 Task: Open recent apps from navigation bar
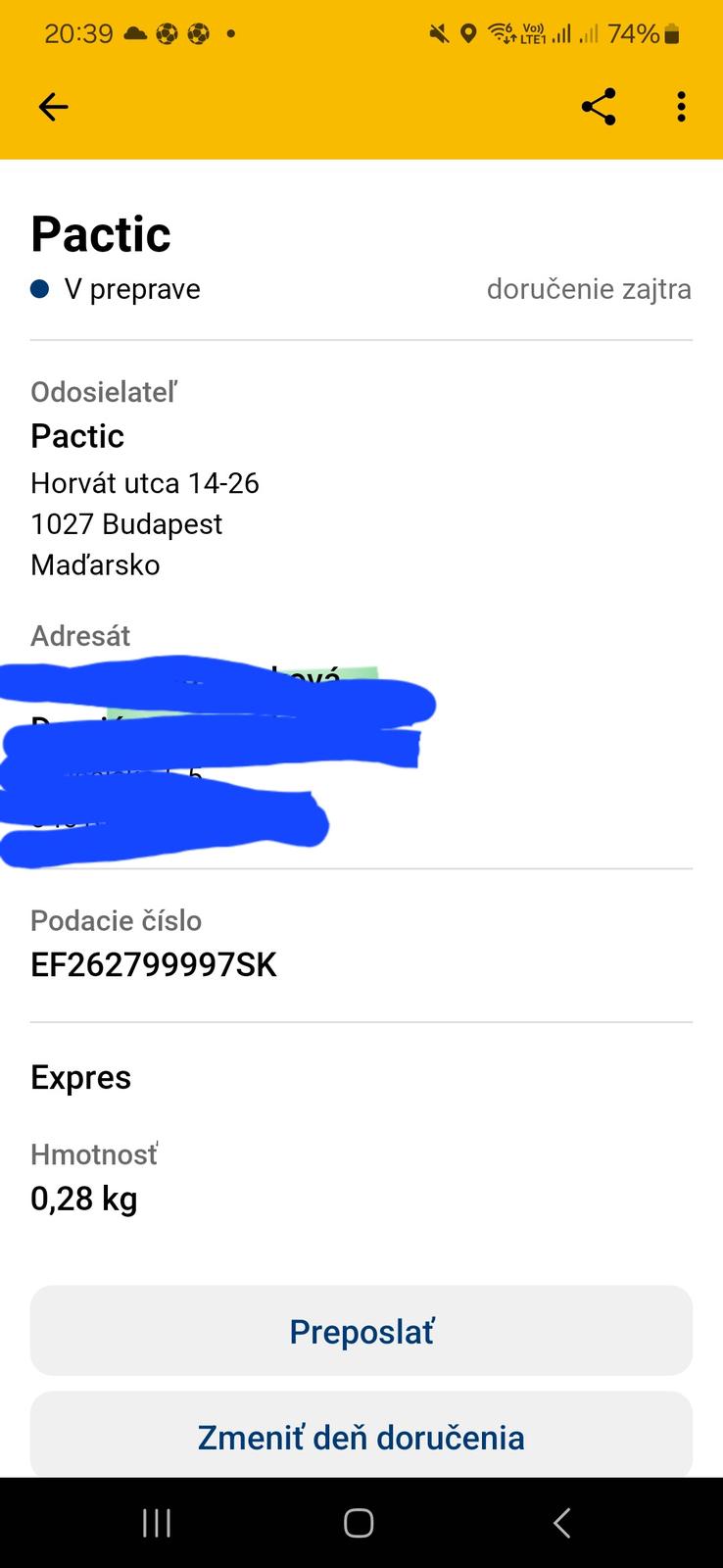pos(157,1523)
